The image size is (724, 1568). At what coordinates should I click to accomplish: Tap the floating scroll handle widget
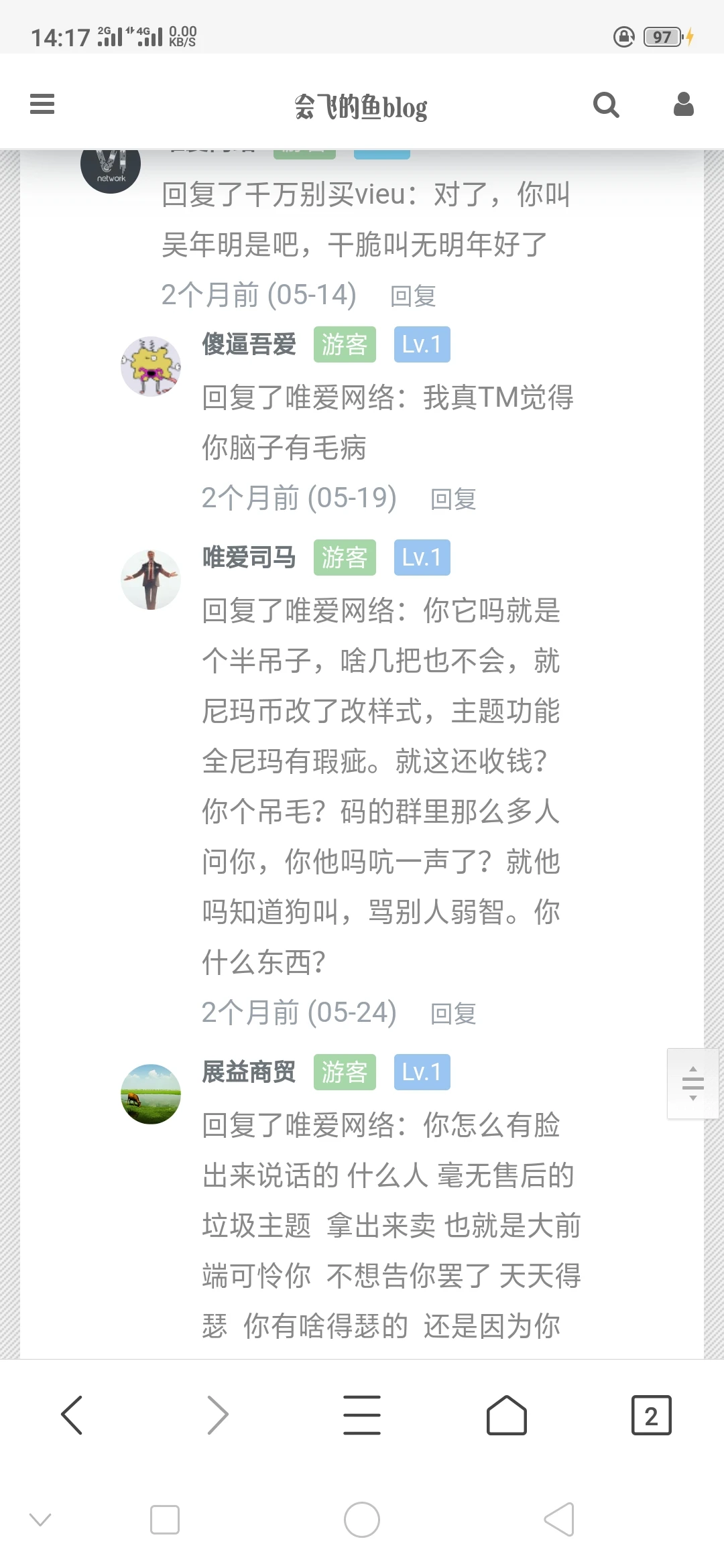pos(692,1083)
